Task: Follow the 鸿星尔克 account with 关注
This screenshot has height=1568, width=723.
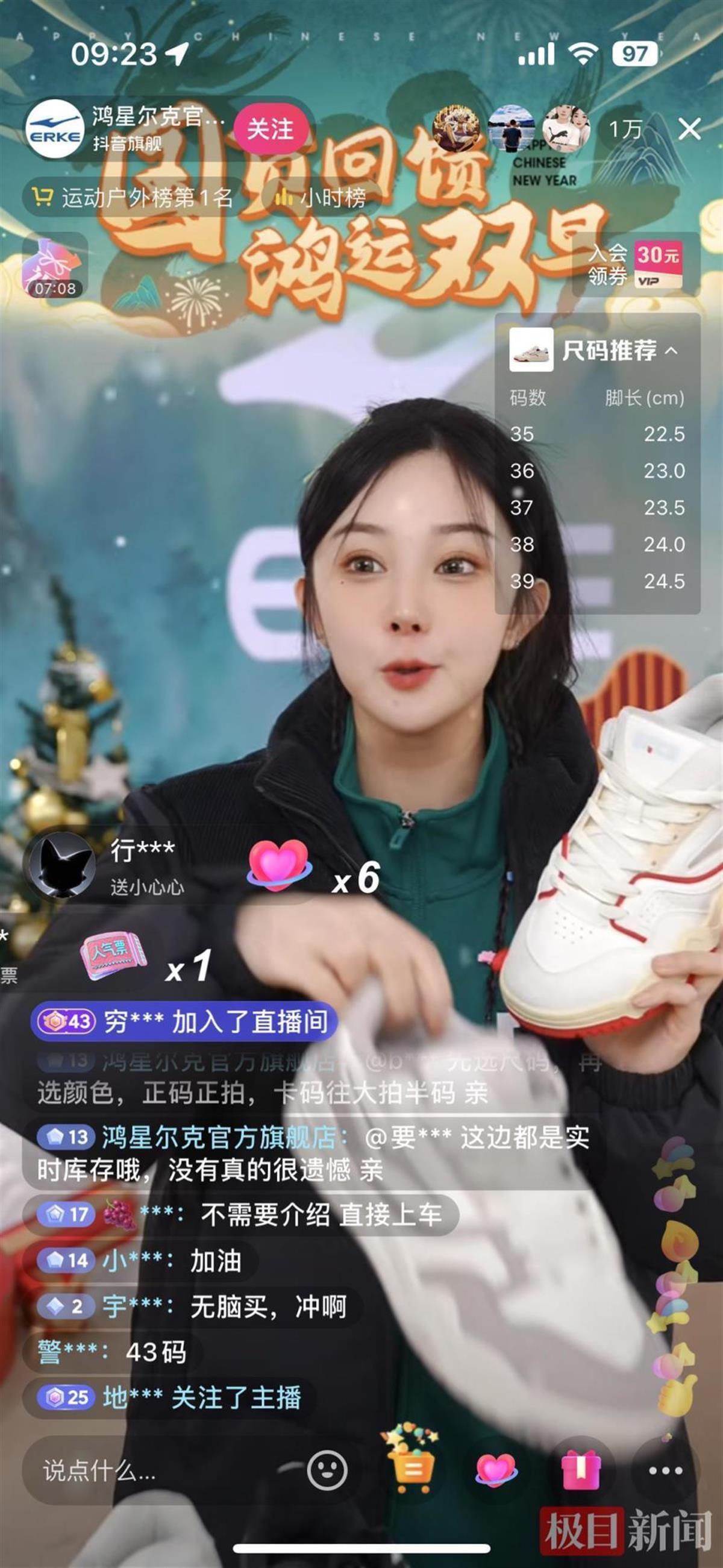Action: pyautogui.click(x=269, y=130)
